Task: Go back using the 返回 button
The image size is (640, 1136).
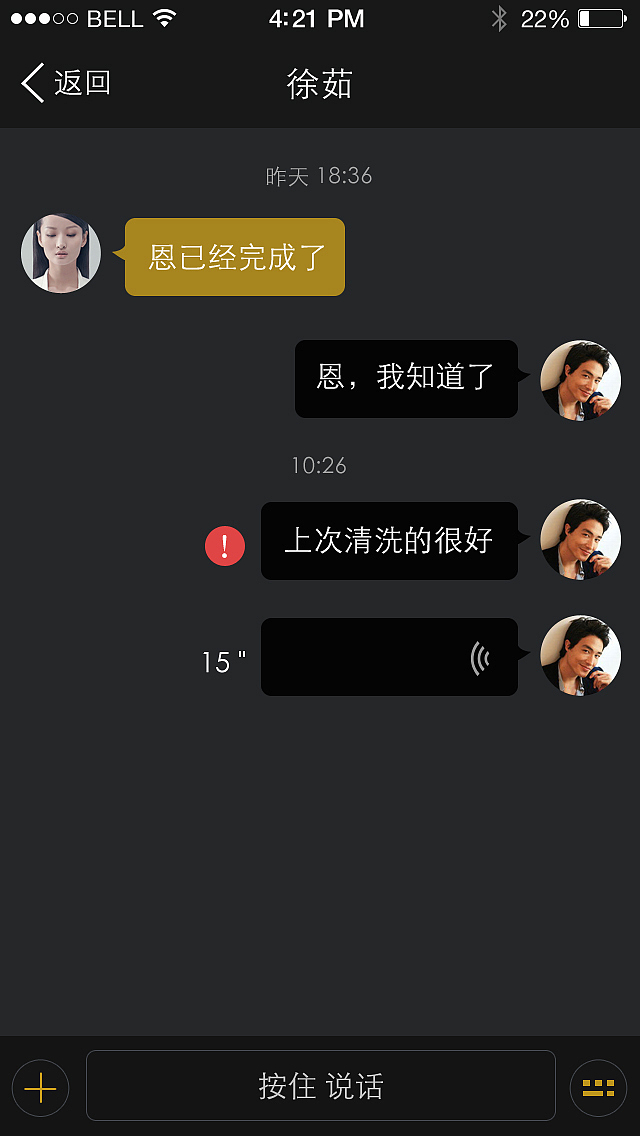Action: click(66, 83)
